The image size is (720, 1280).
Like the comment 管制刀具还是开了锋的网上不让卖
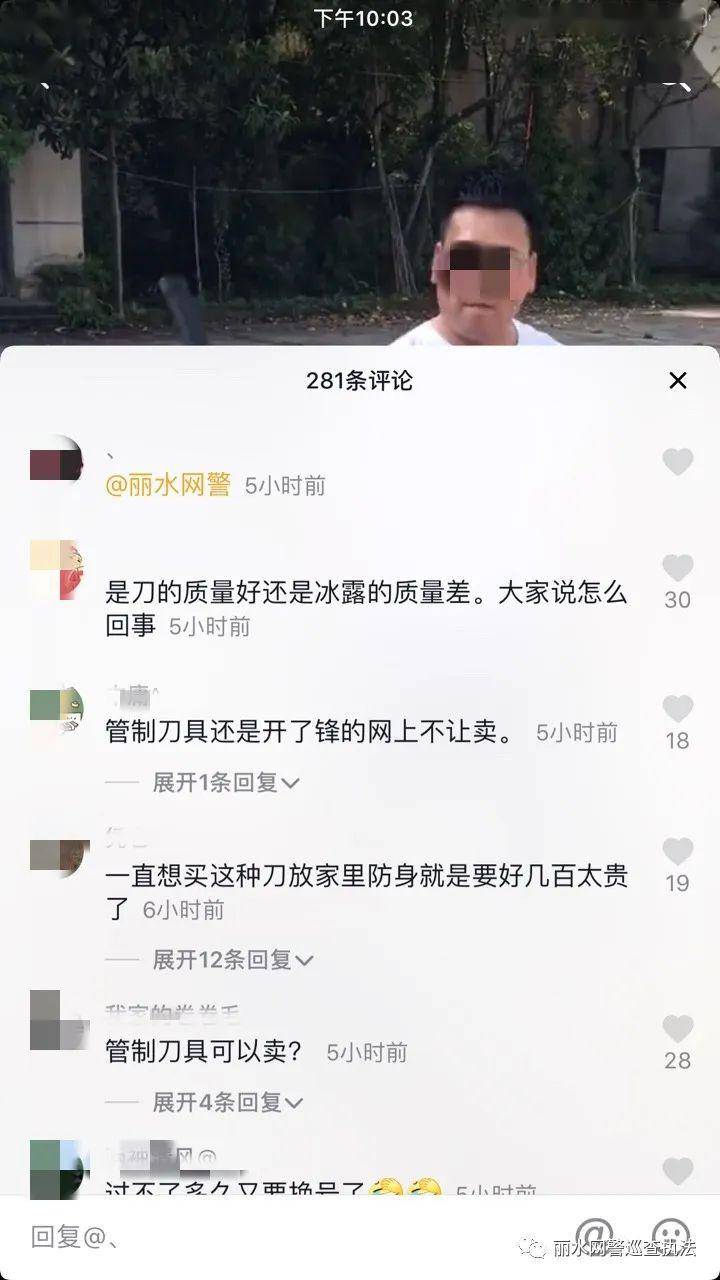678,709
